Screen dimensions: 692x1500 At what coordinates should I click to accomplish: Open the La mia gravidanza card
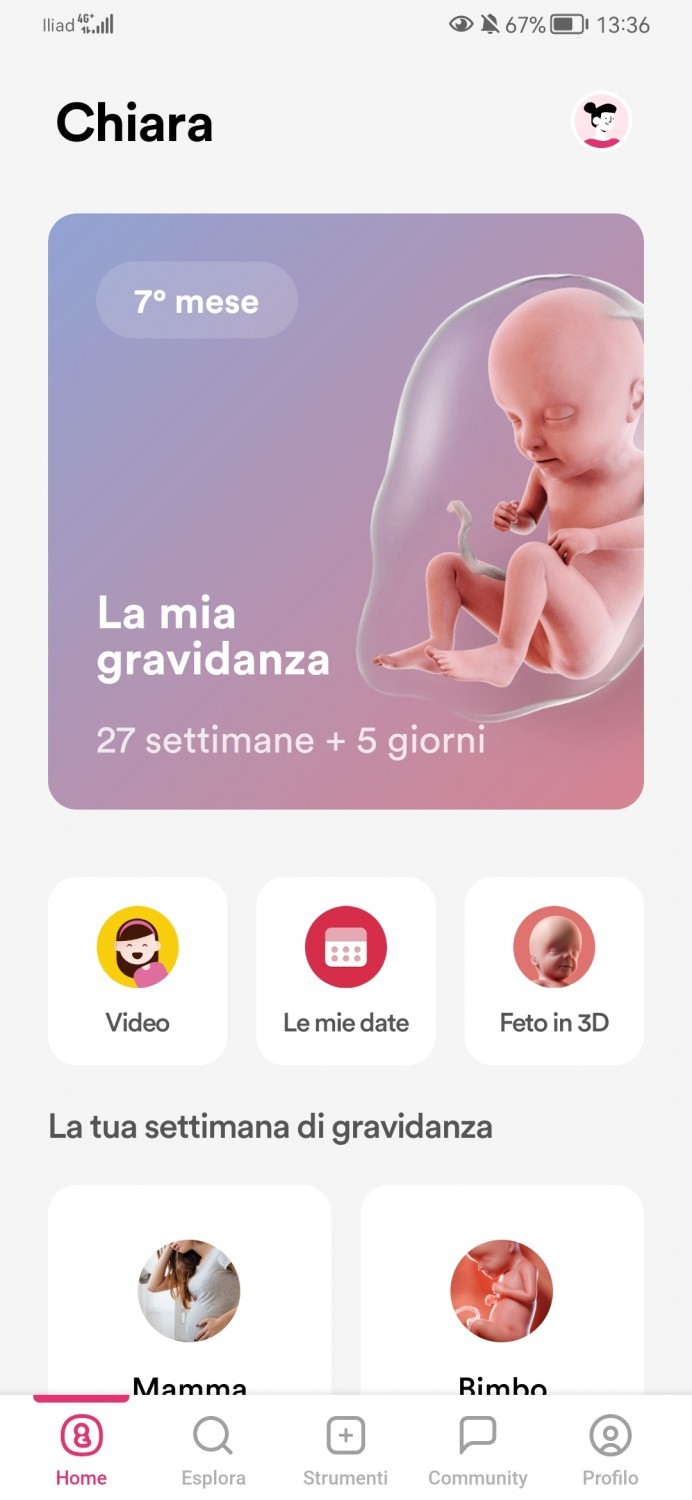pyautogui.click(x=345, y=511)
